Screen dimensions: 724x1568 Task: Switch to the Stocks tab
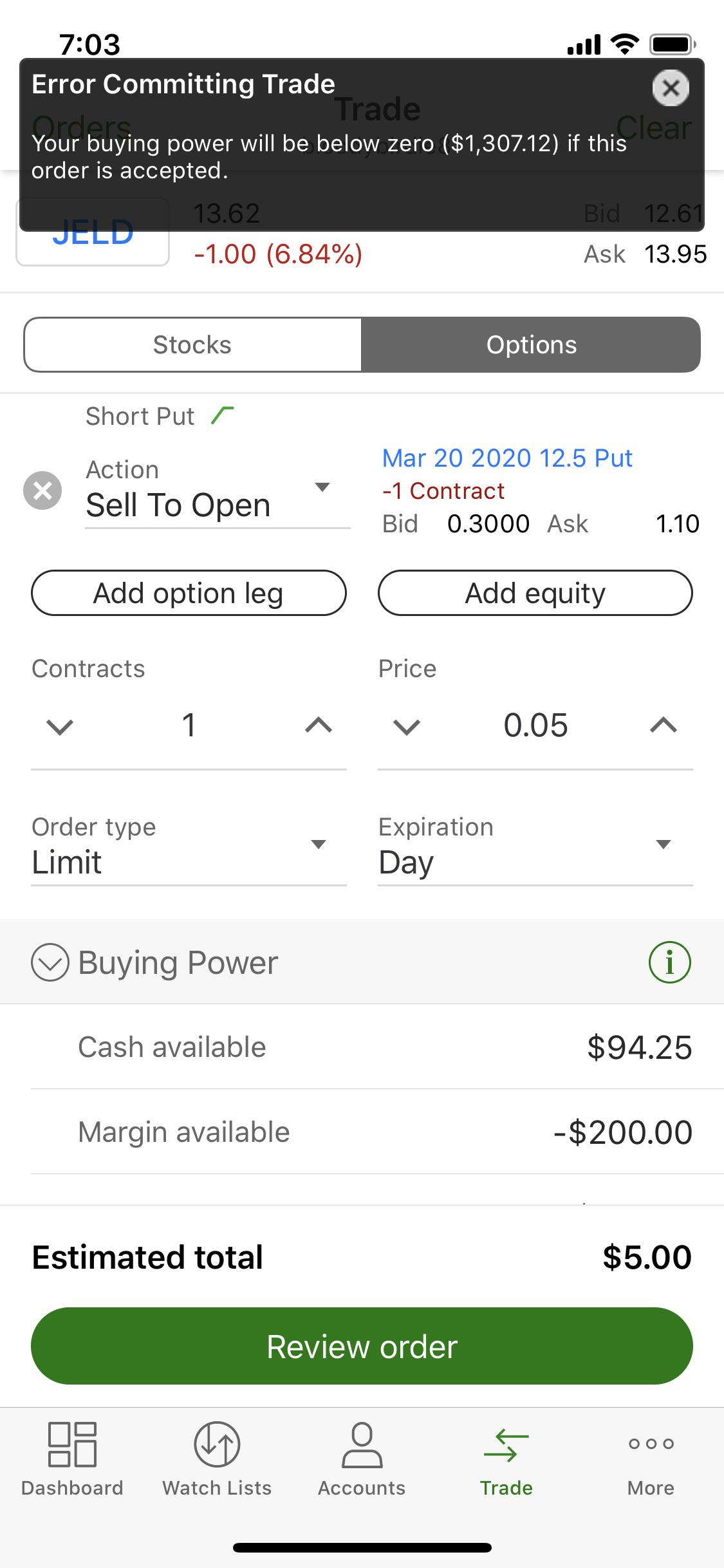point(191,344)
